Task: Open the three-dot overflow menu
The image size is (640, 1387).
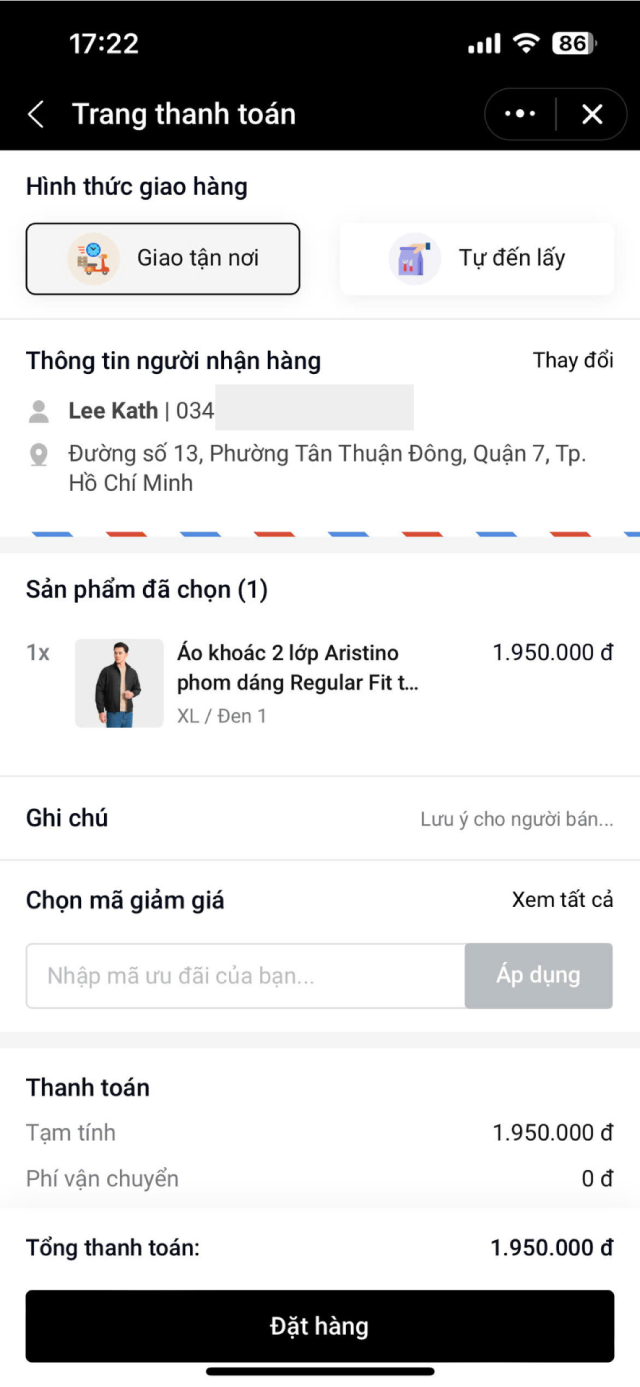Action: click(520, 115)
